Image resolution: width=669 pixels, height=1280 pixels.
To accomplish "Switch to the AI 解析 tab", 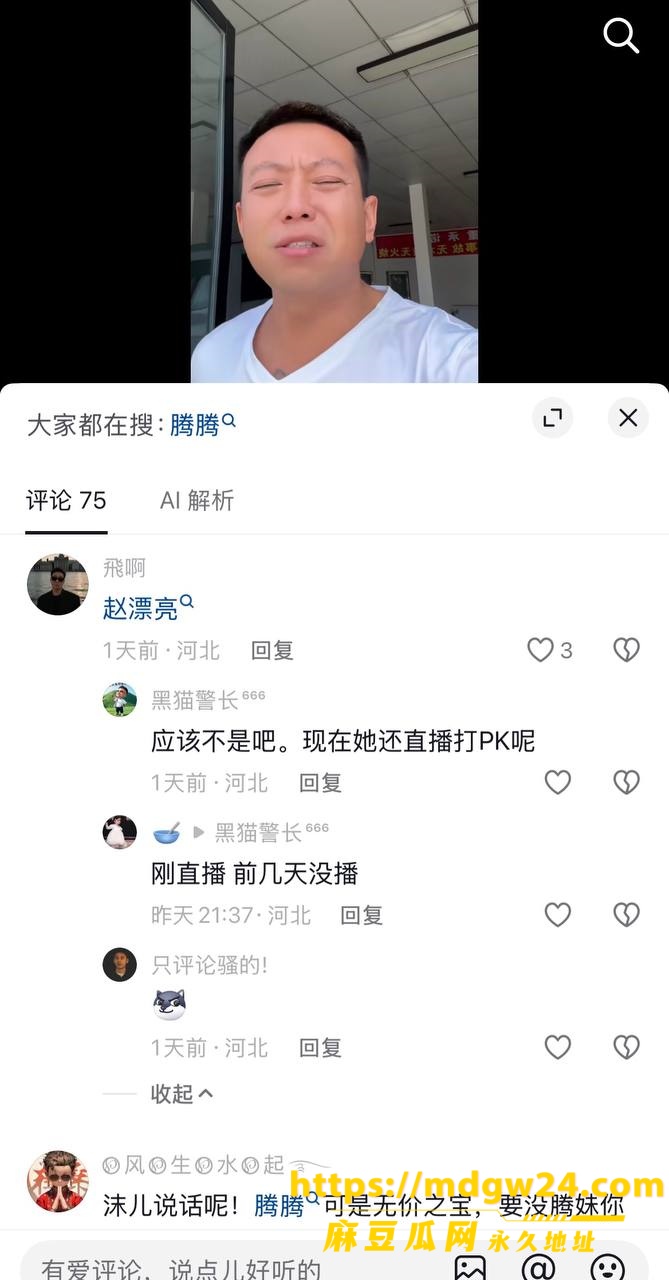I will [197, 500].
